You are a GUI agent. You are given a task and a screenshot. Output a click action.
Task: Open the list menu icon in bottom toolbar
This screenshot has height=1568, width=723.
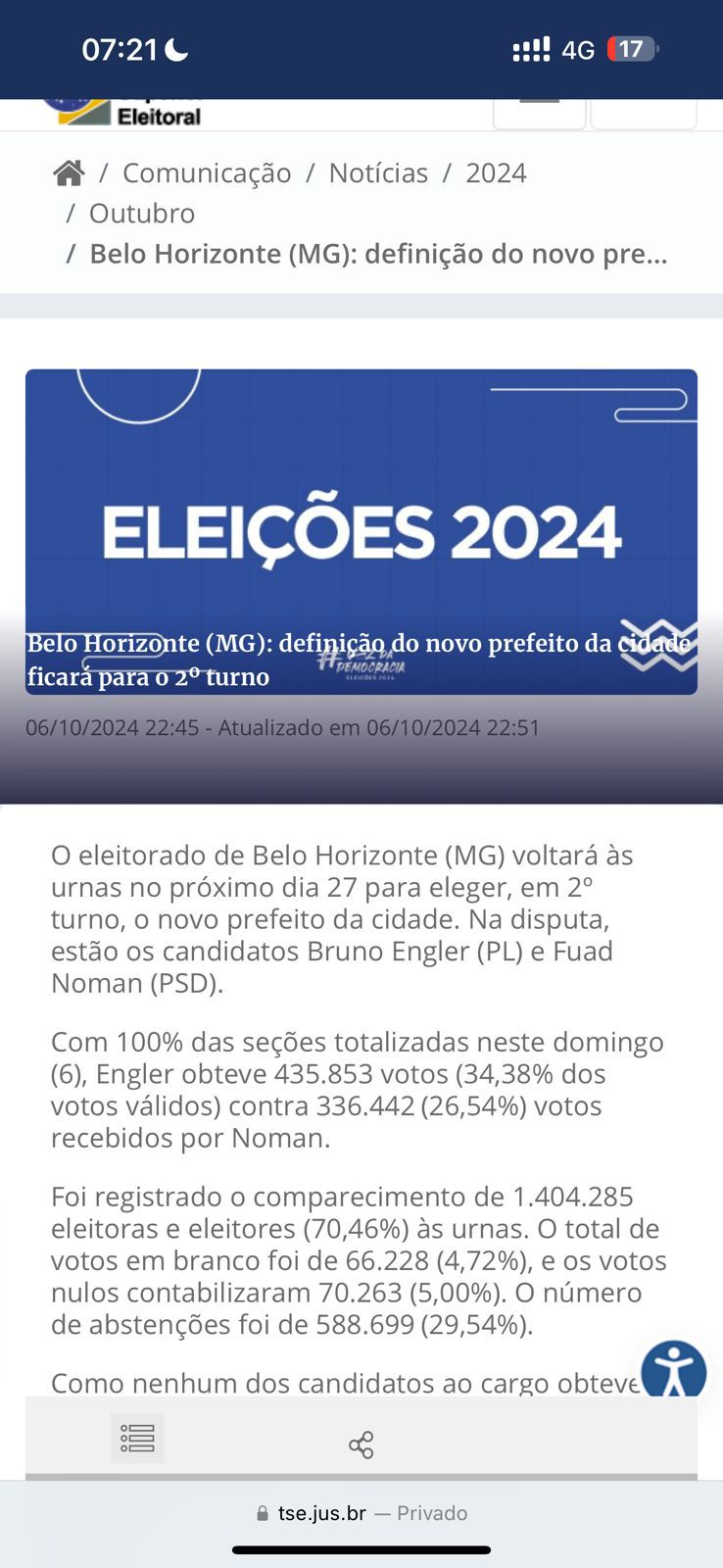tap(137, 1438)
